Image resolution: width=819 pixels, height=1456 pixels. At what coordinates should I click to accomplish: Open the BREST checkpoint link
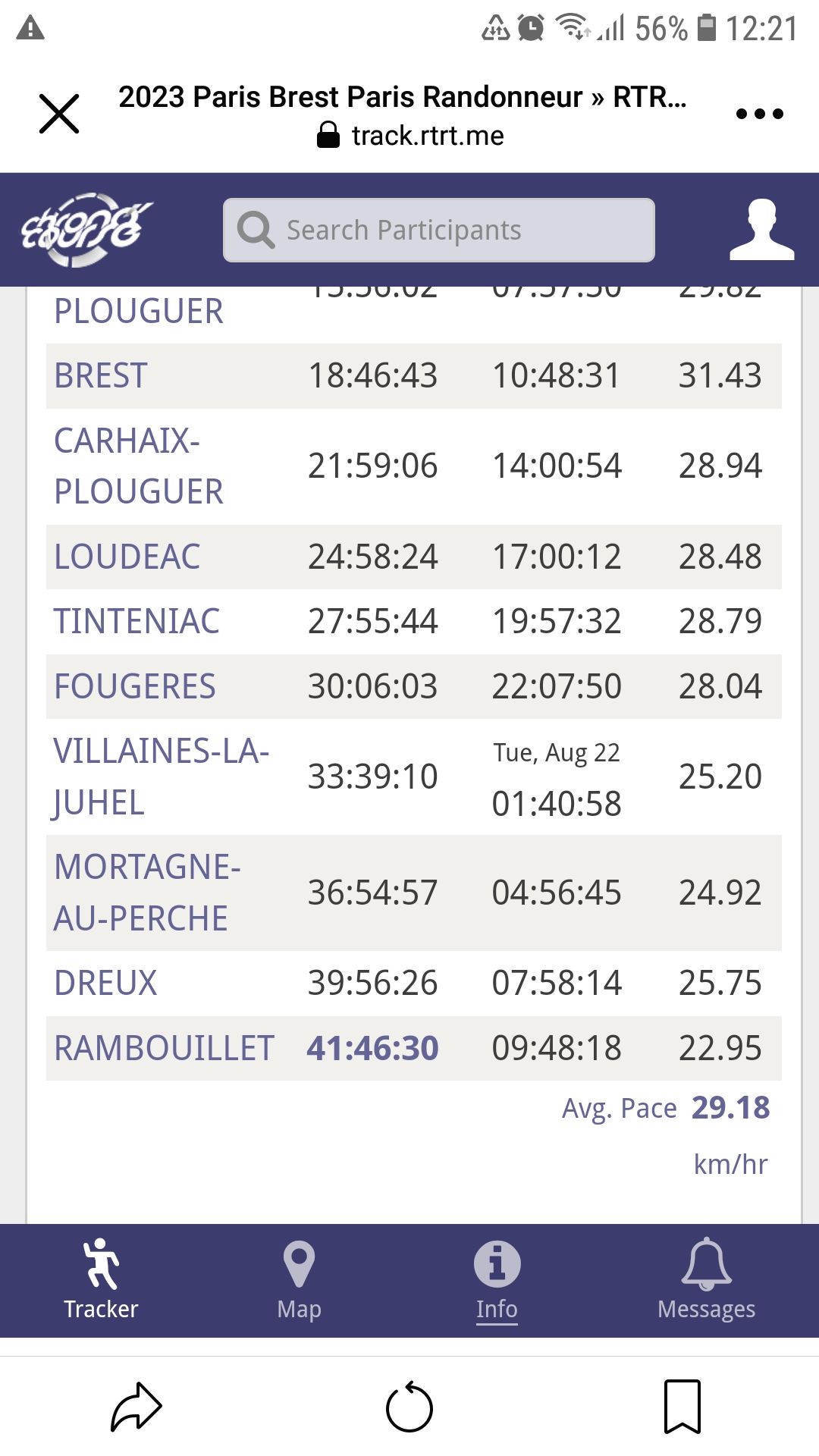101,376
